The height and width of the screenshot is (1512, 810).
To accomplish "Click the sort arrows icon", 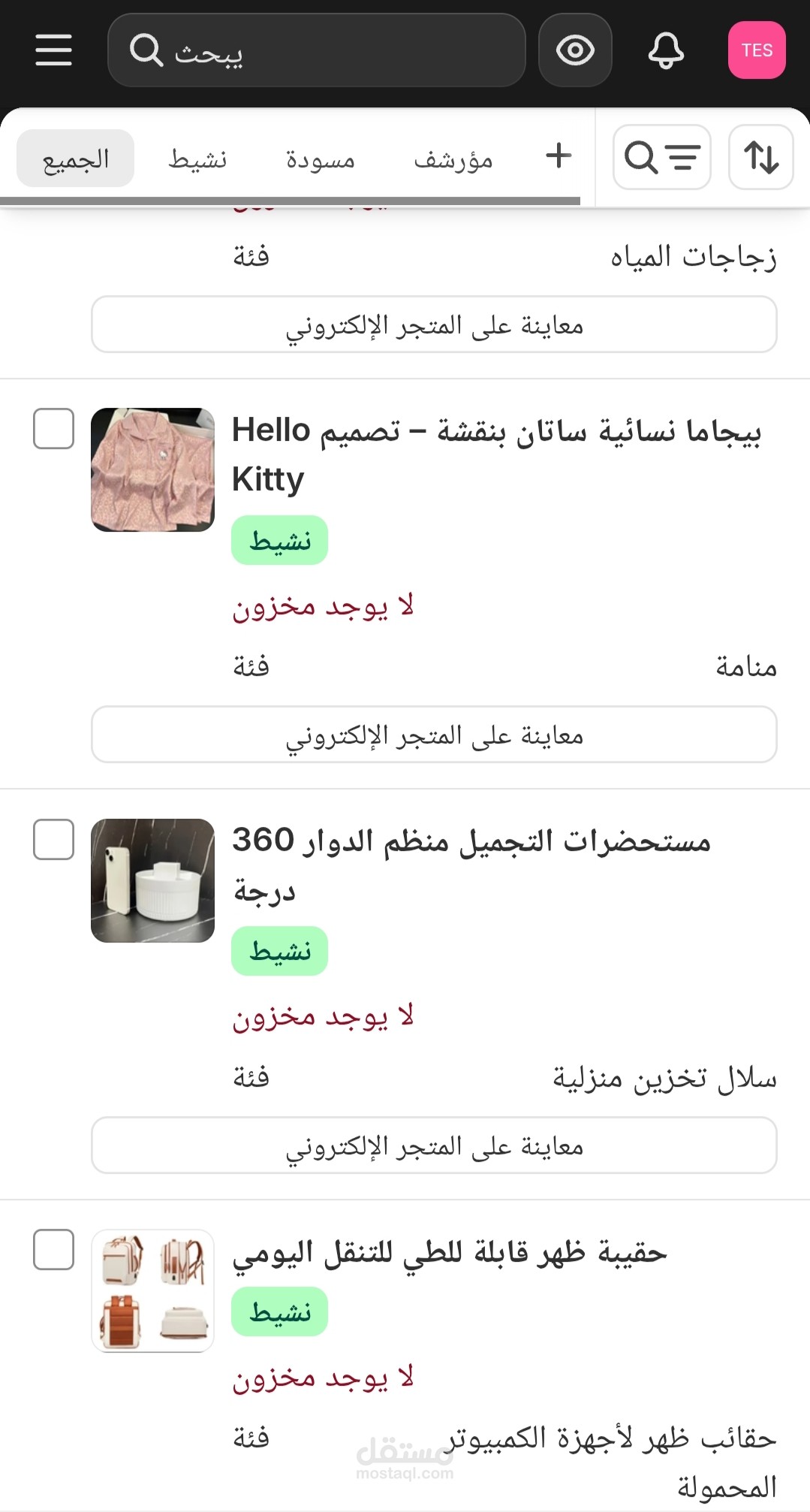I will pos(760,156).
